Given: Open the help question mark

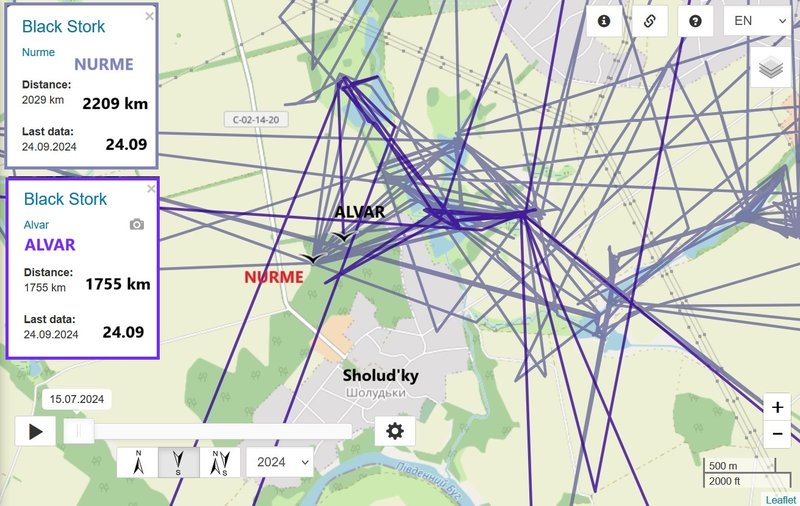Looking at the screenshot, I should [695, 21].
